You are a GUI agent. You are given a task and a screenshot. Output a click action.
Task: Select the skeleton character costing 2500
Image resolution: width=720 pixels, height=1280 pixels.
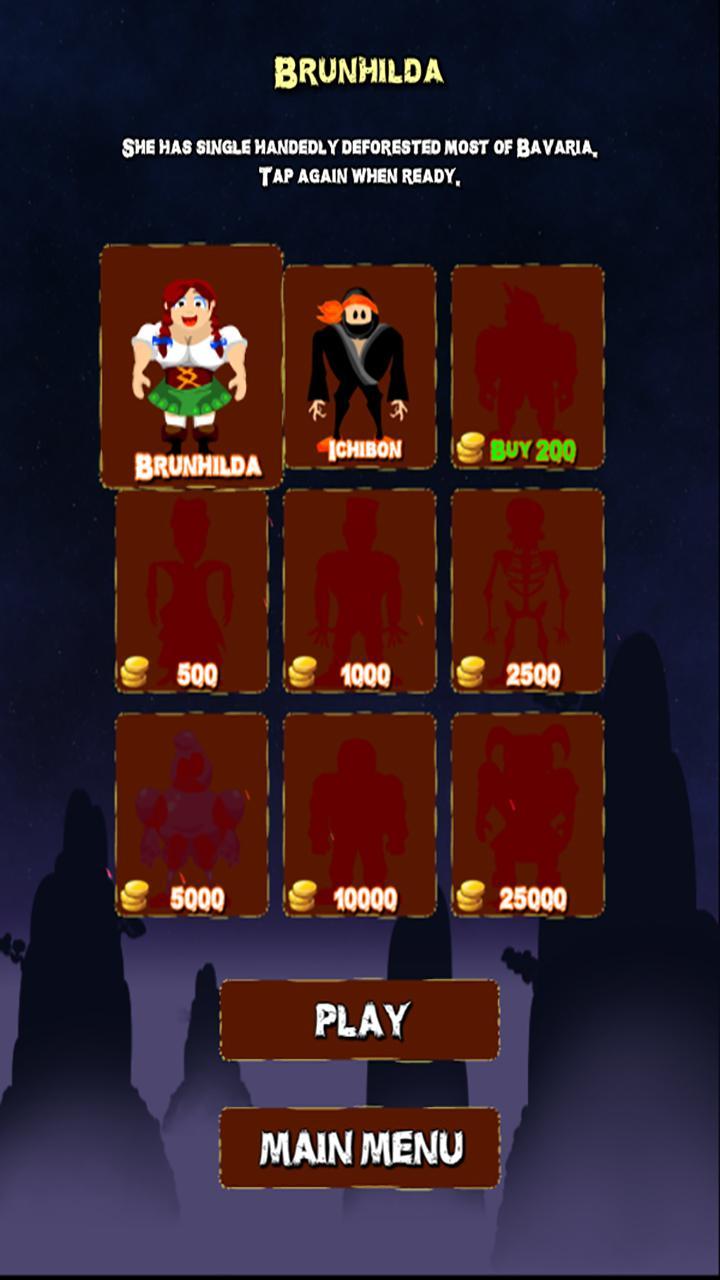(x=528, y=590)
